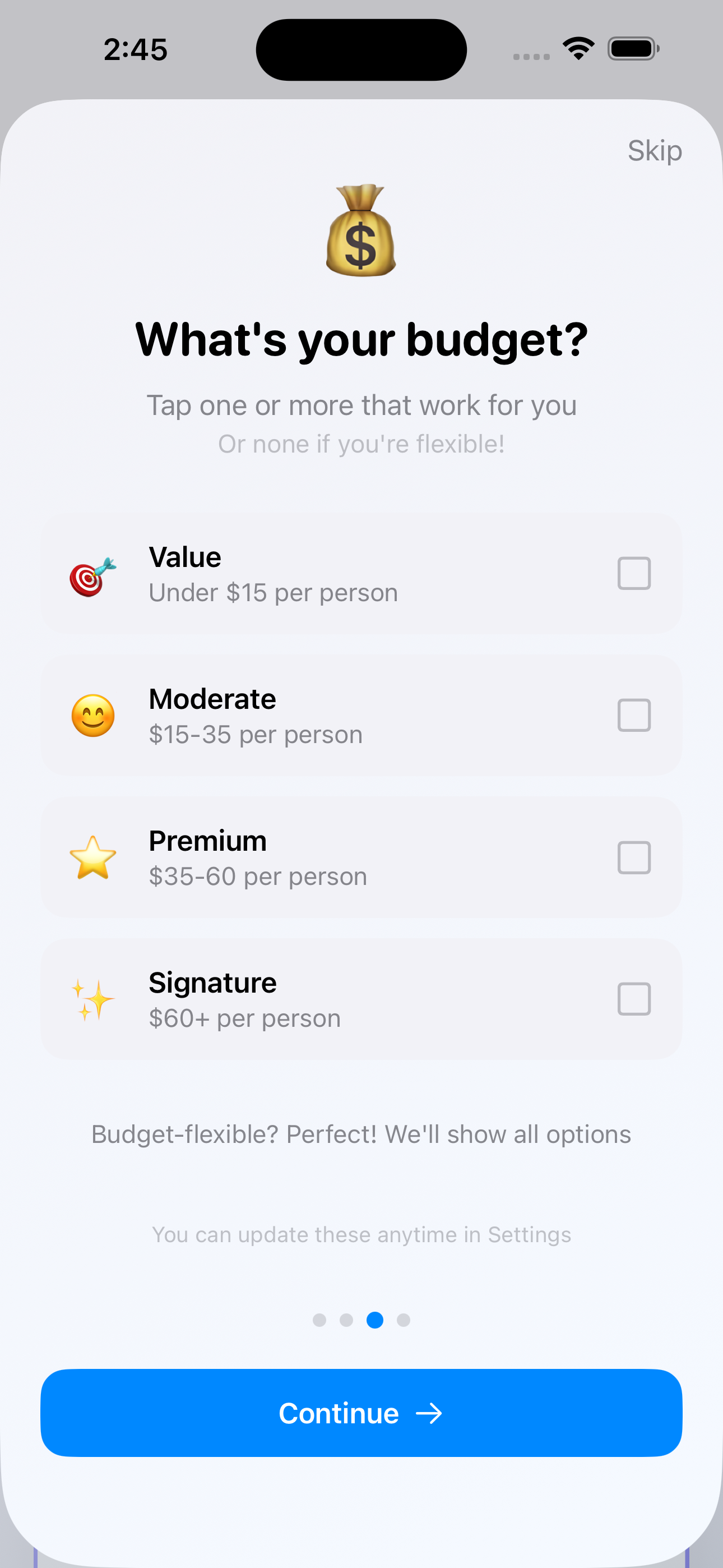Tap the first page indicator dot
Image resolution: width=723 pixels, height=1568 pixels.
tap(319, 1321)
